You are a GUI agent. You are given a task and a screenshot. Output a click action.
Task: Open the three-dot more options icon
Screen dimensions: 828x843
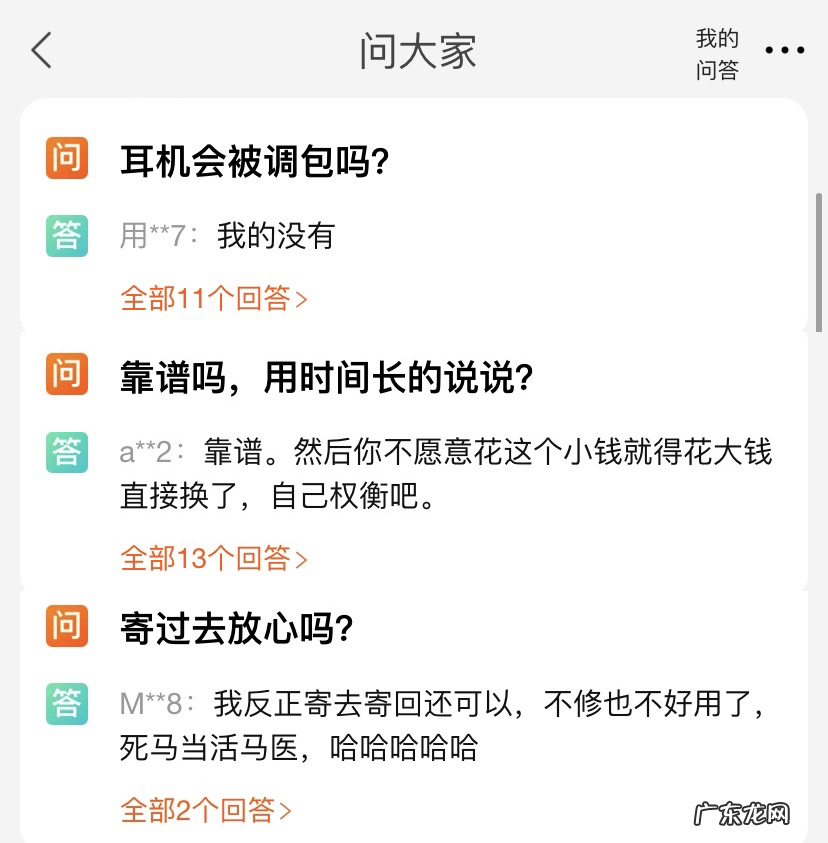pos(785,50)
